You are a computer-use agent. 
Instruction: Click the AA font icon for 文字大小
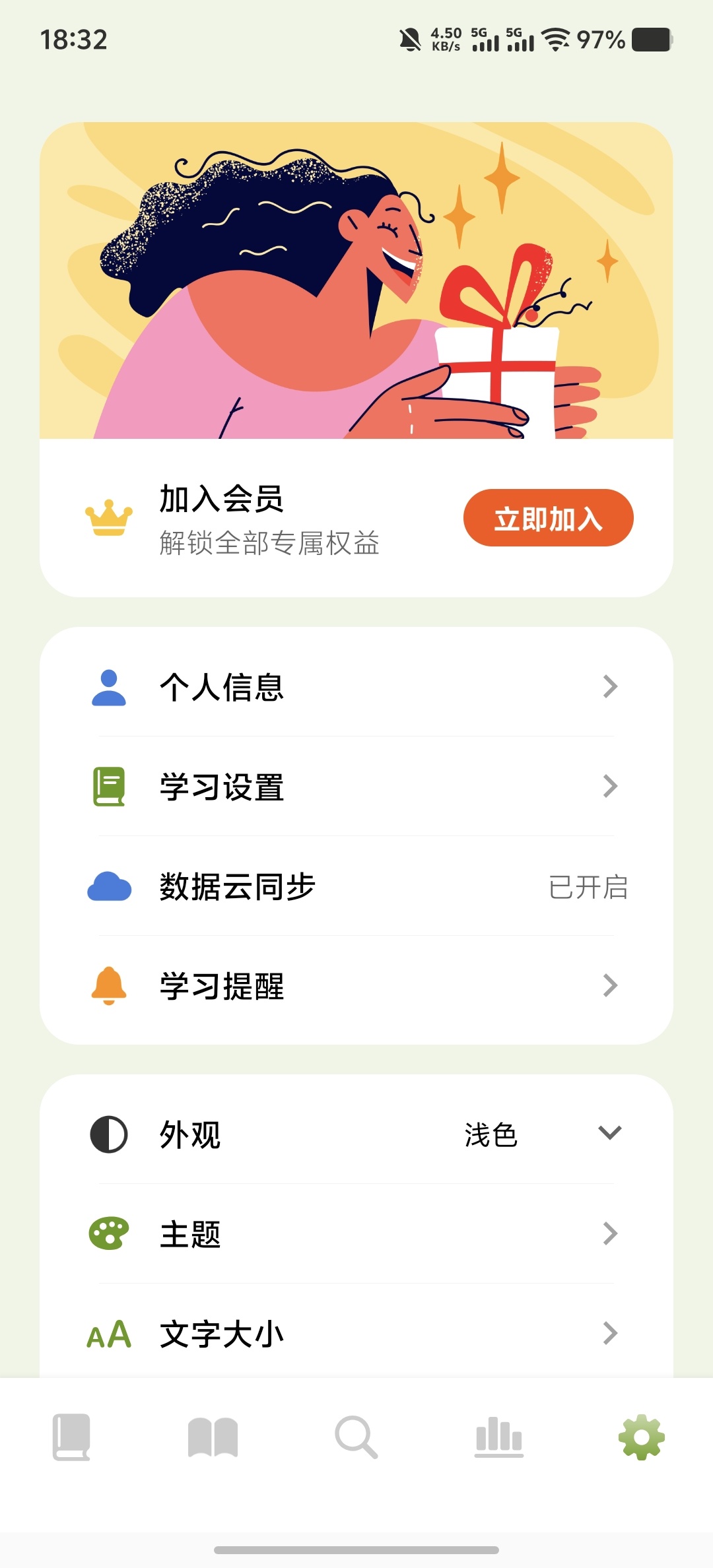pyautogui.click(x=109, y=1332)
